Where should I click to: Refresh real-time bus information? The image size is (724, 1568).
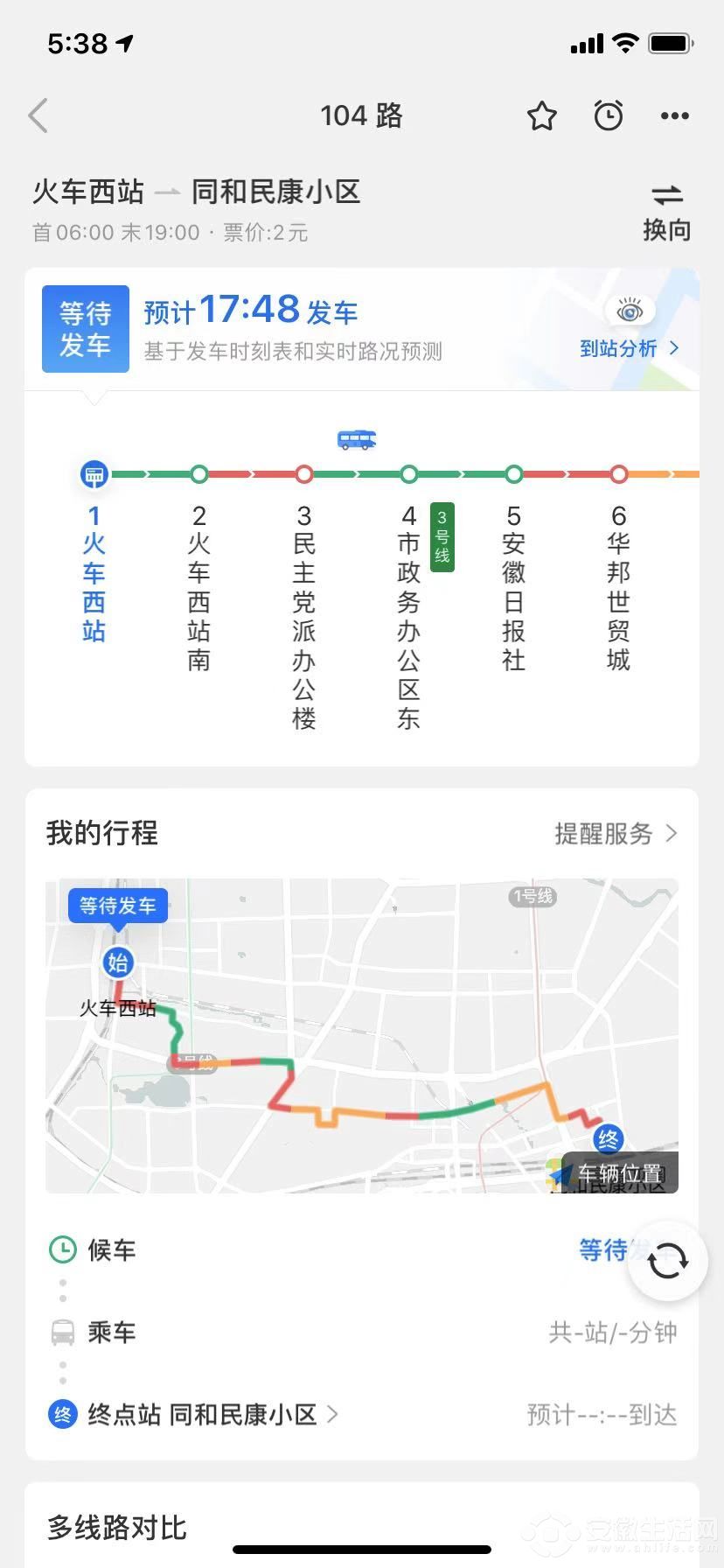pos(668,1261)
